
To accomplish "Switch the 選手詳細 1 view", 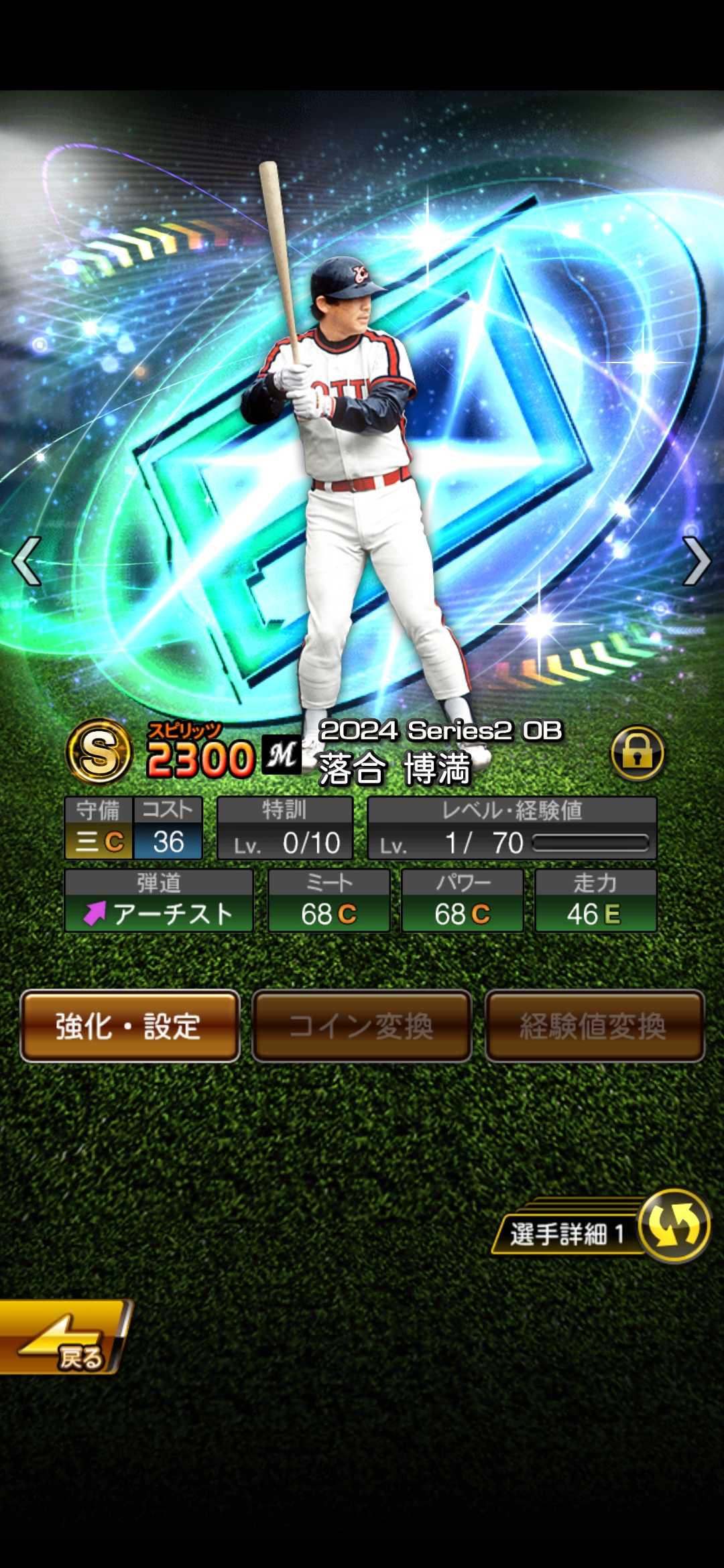I will click(674, 1226).
